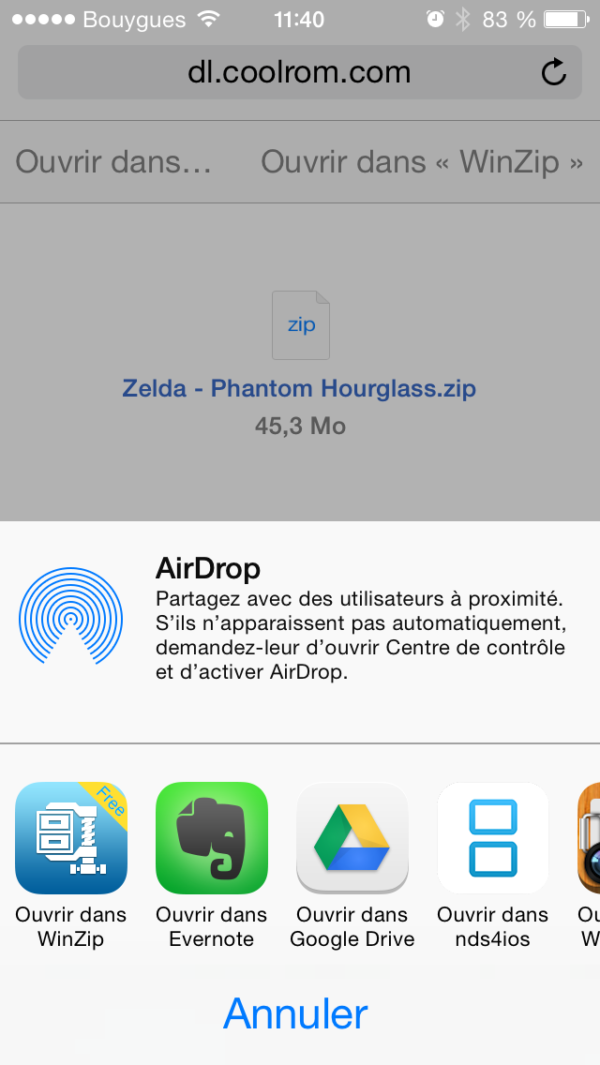Open file in WinZip from share sheet
The width and height of the screenshot is (600, 1065).
pos(71,838)
